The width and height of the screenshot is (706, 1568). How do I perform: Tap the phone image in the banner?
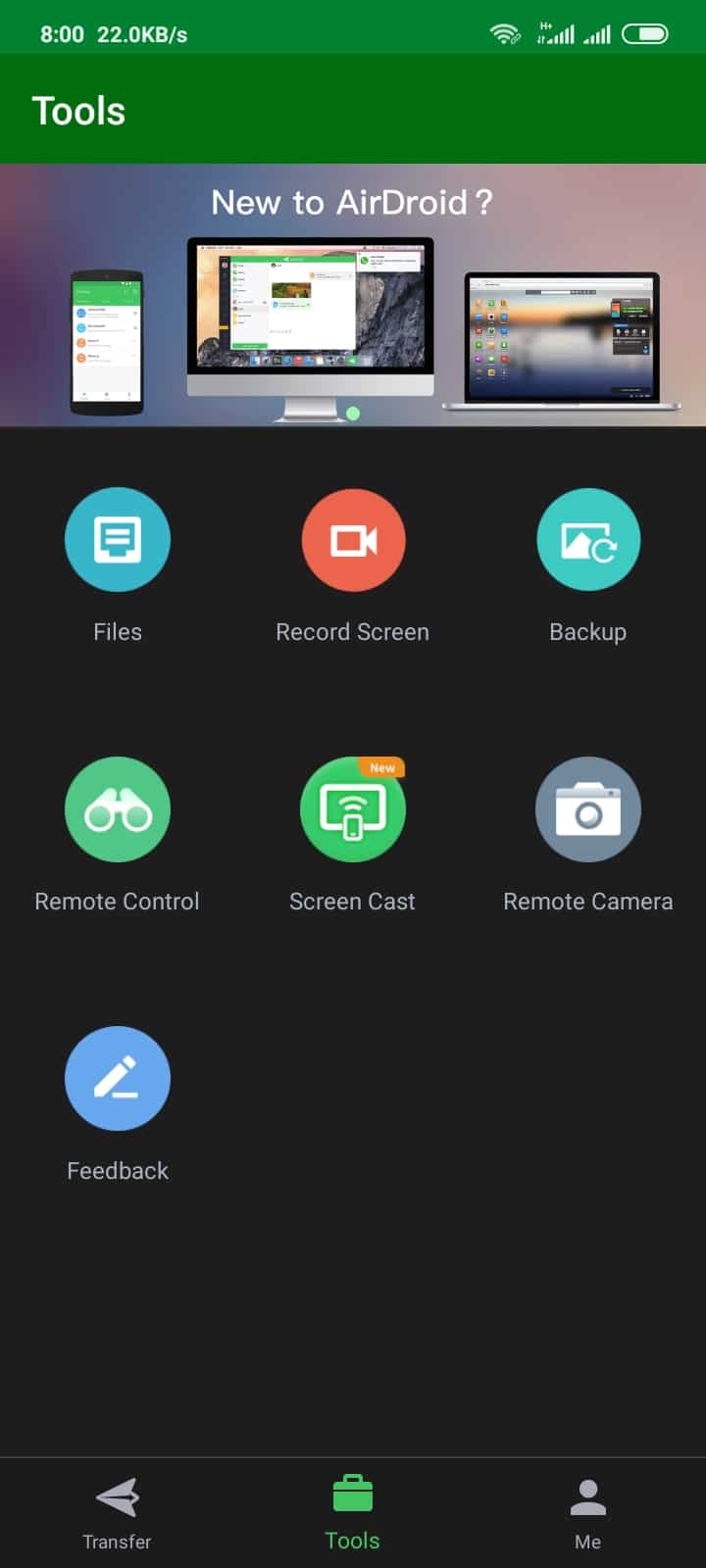coord(105,345)
